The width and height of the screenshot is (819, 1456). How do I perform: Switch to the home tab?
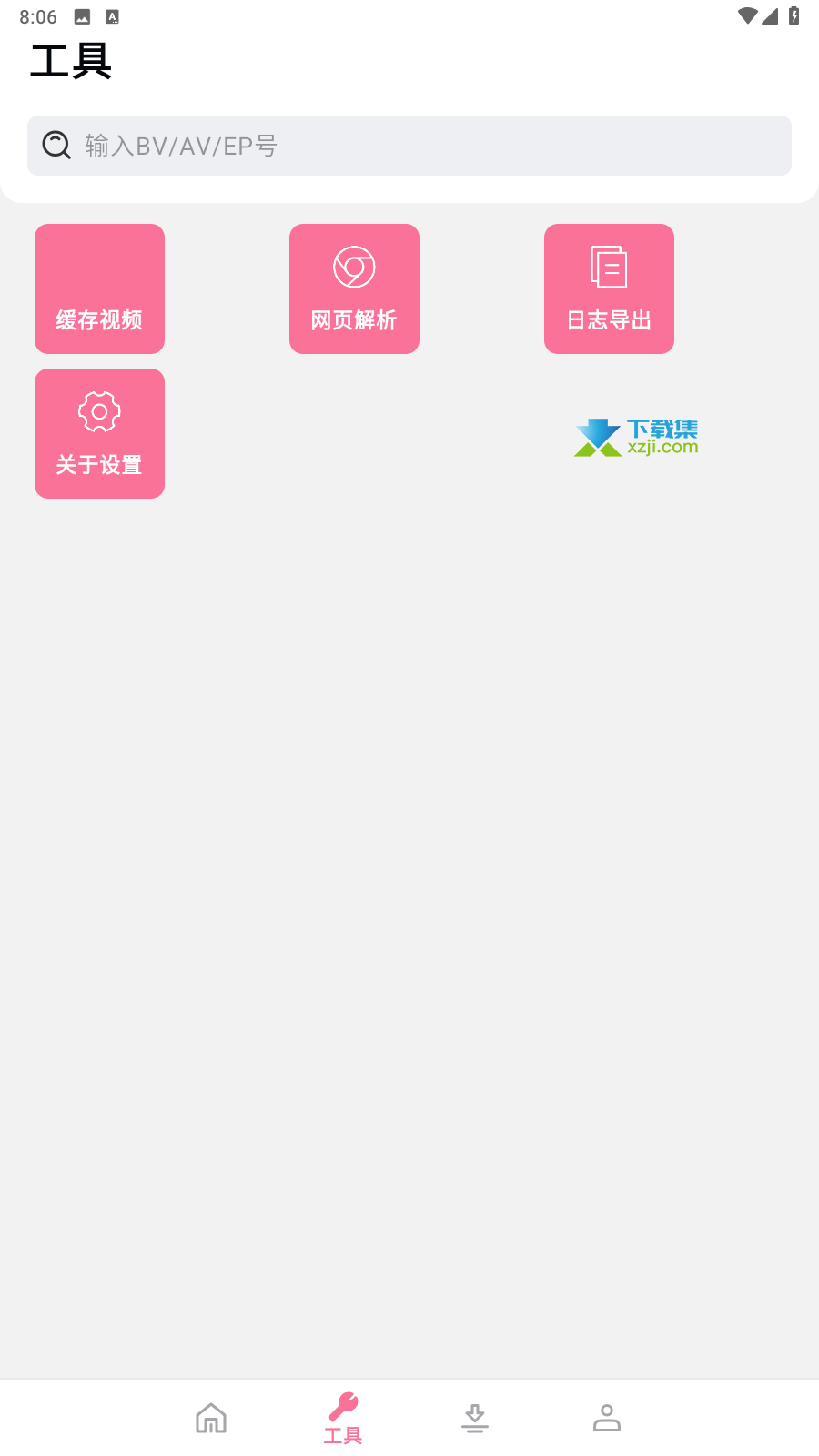[x=211, y=1418]
